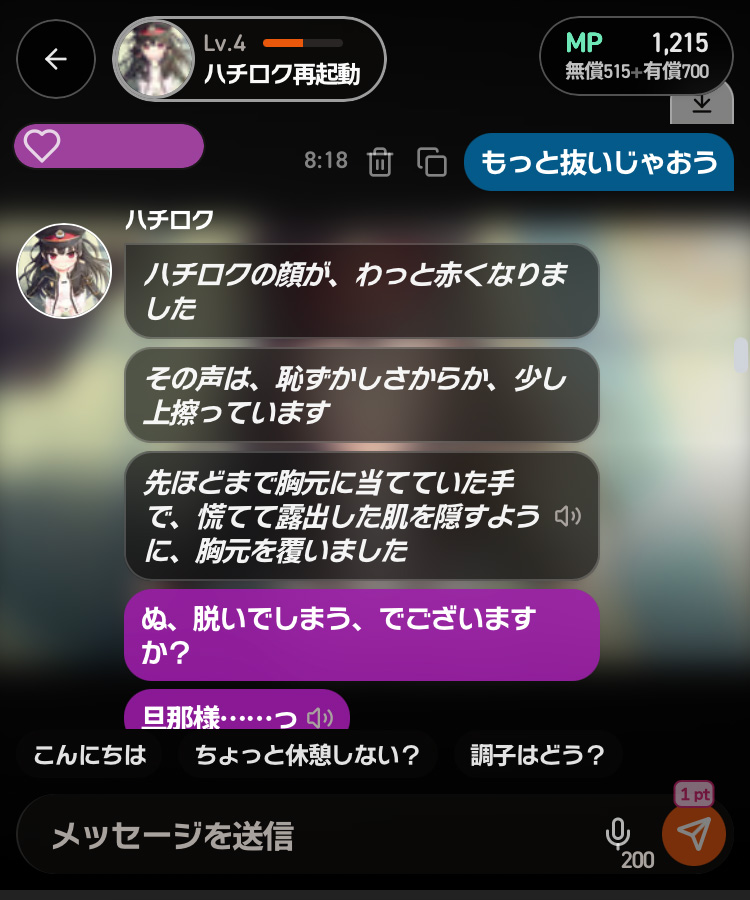The width and height of the screenshot is (750, 900).
Task: Open ハチロク's avatar beside the chat
Action: (64, 271)
